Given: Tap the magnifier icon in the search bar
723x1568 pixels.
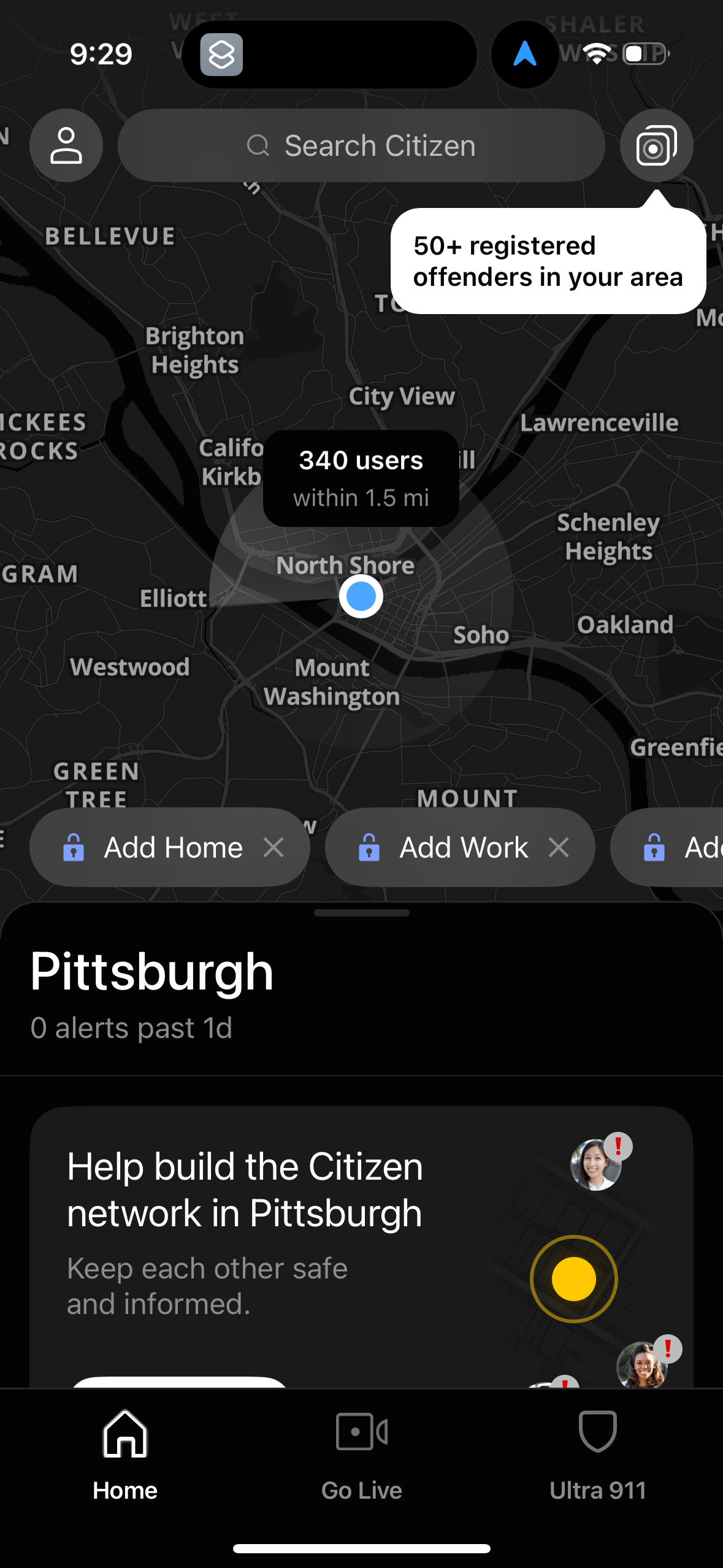Looking at the screenshot, I should [259, 145].
